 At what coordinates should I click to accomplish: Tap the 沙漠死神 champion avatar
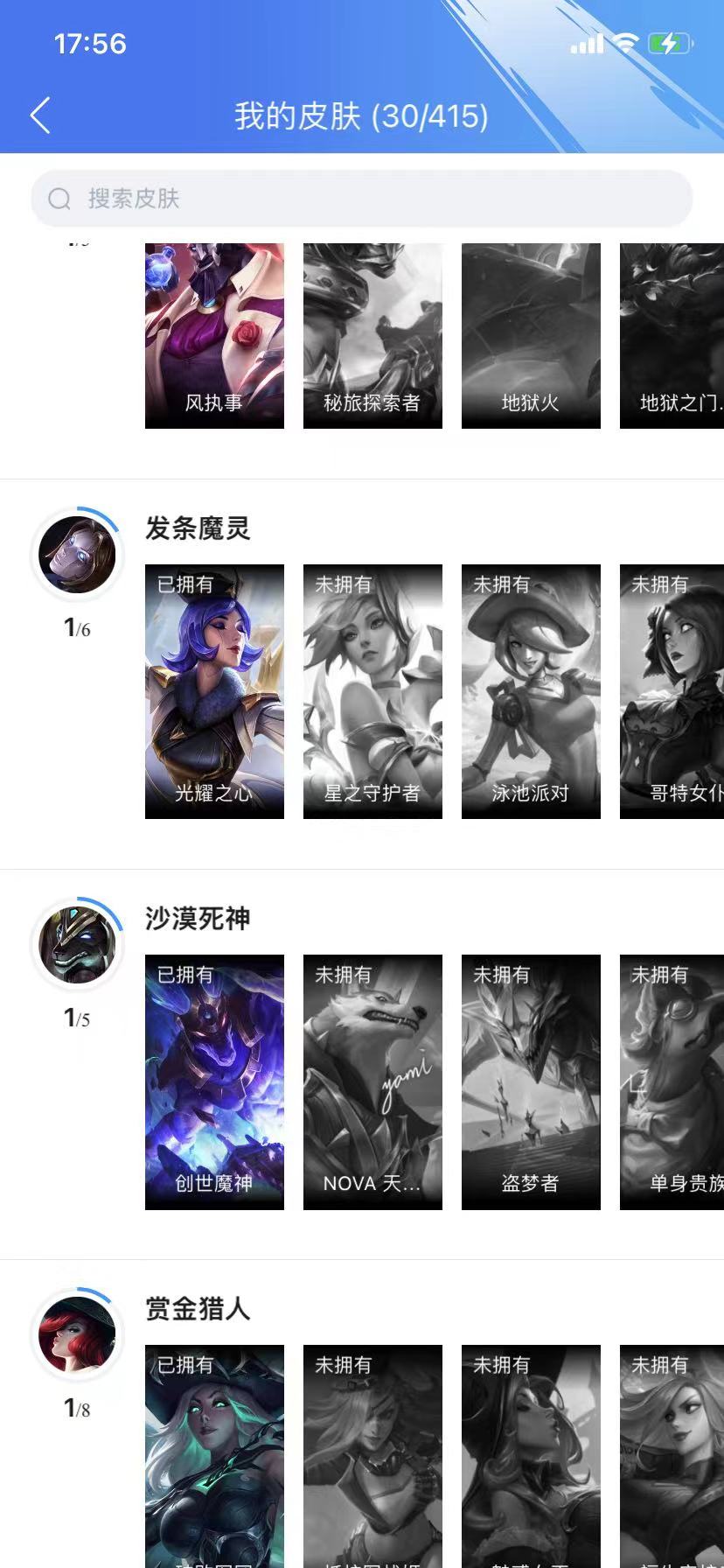(77, 945)
